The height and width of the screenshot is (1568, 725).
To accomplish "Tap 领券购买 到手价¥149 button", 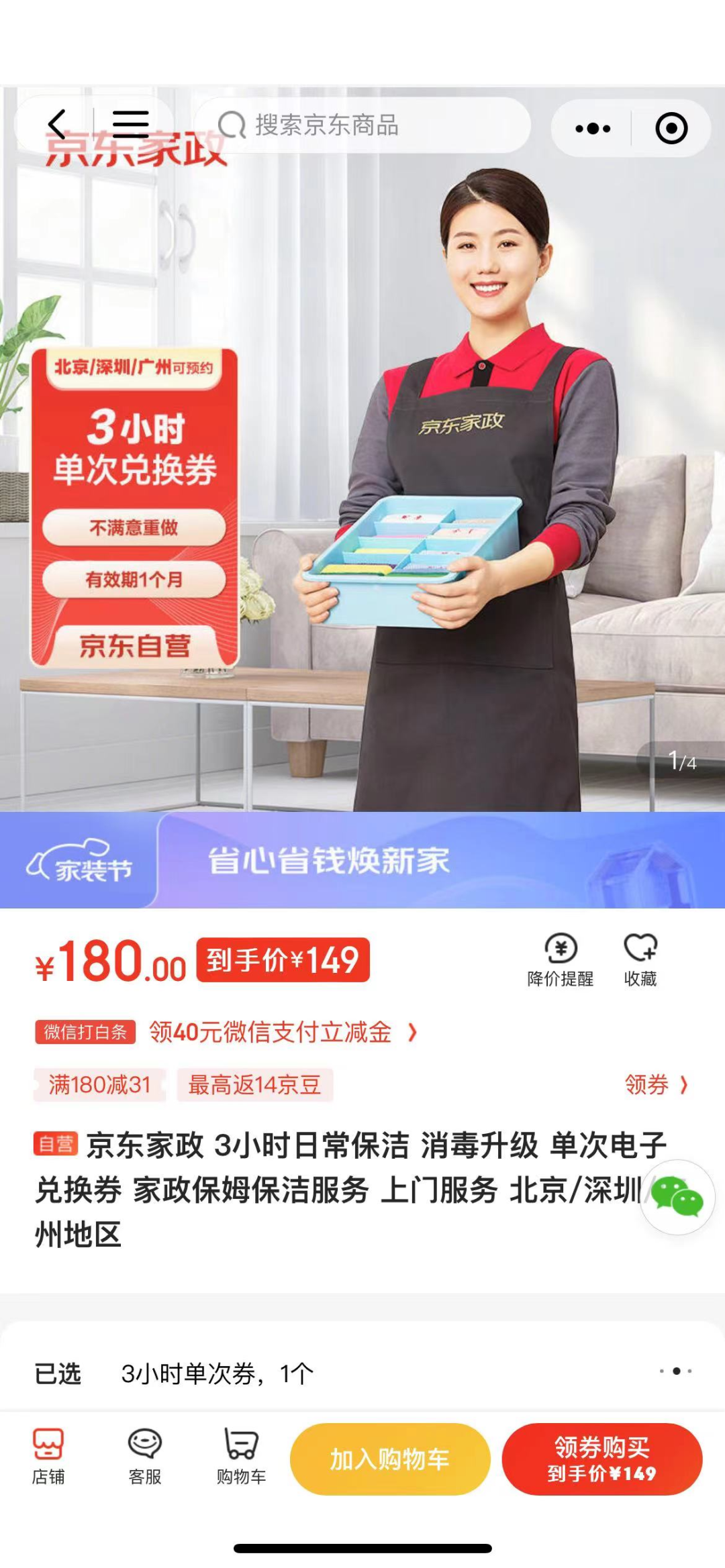I will pyautogui.click(x=601, y=1459).
